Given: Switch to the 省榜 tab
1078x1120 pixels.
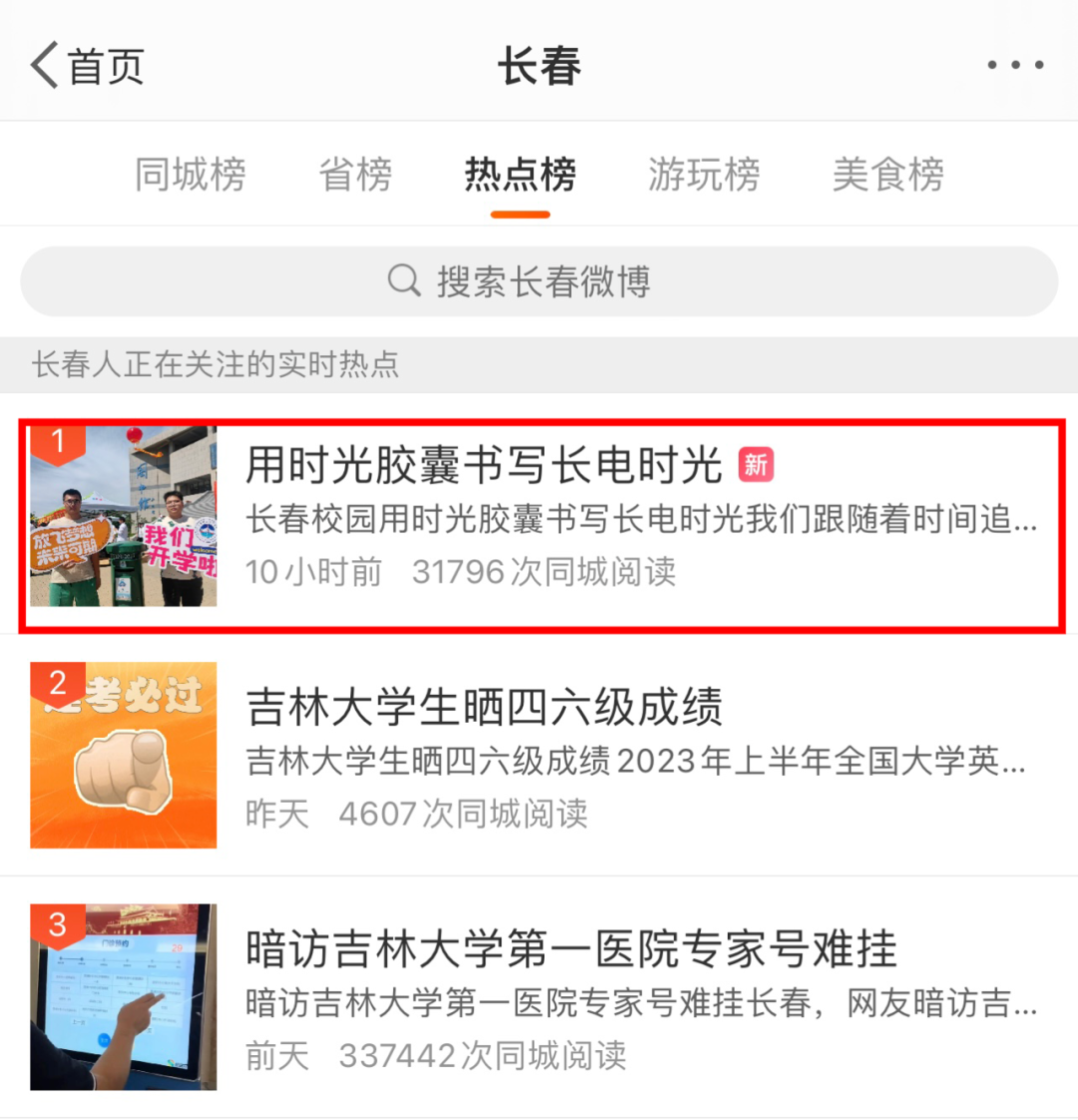Looking at the screenshot, I should coord(354,175).
